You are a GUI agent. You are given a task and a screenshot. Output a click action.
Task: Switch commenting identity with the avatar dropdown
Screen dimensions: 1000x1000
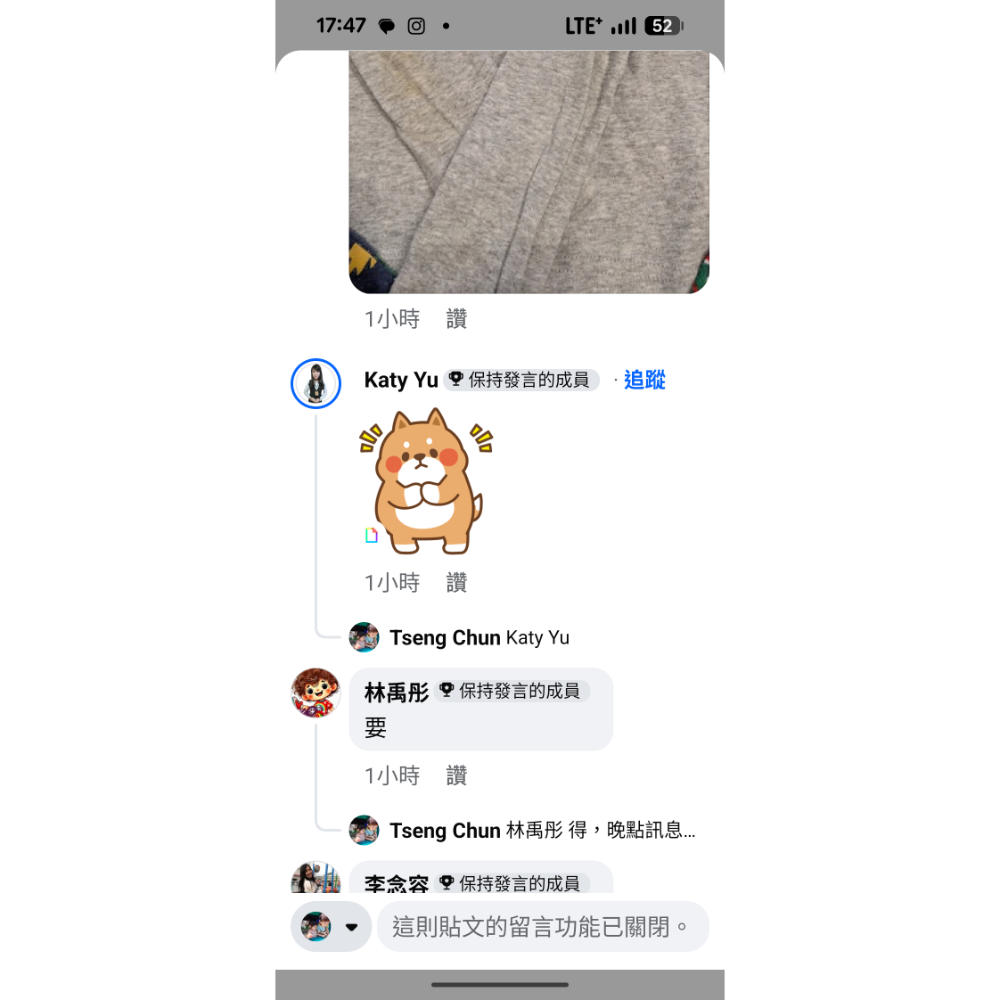pos(331,926)
